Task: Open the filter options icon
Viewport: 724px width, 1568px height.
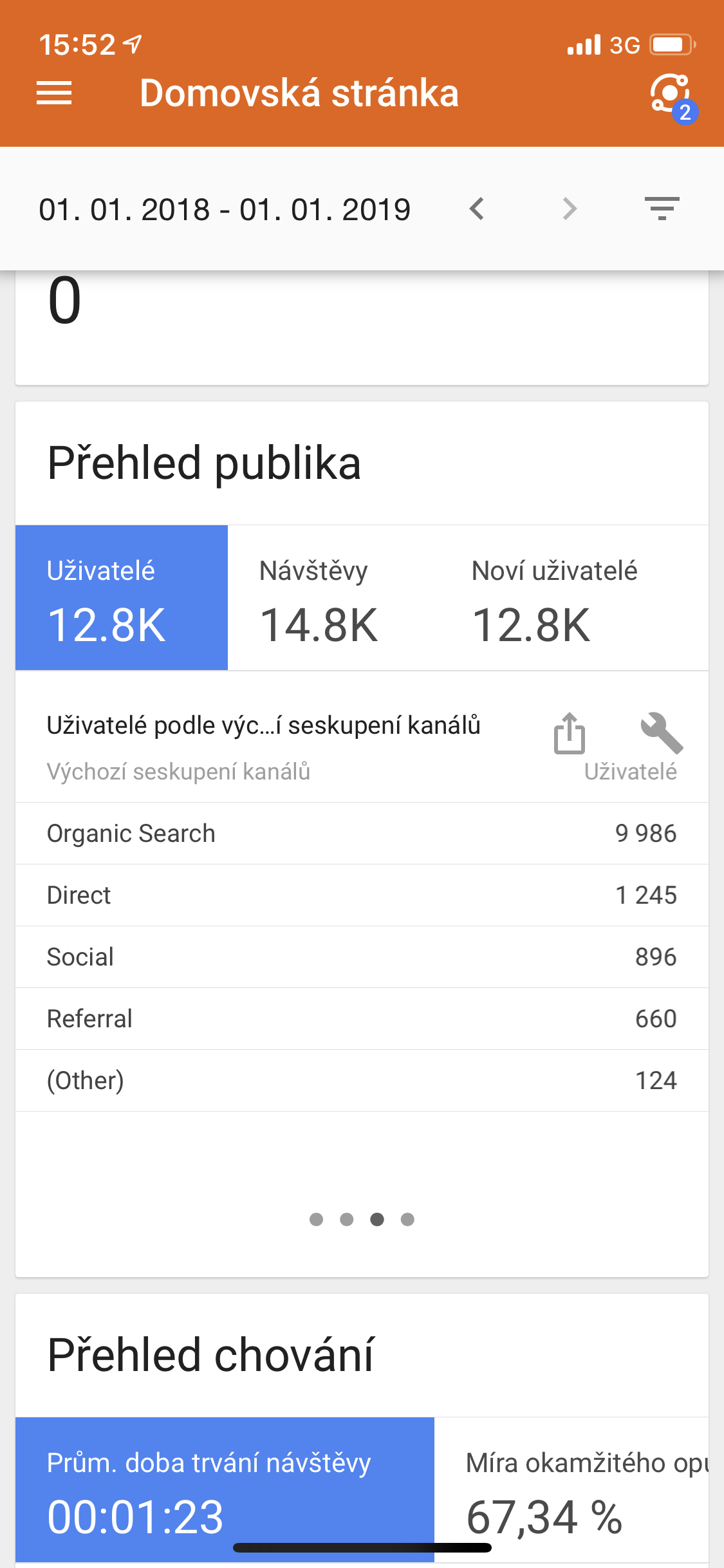Action: [662, 209]
